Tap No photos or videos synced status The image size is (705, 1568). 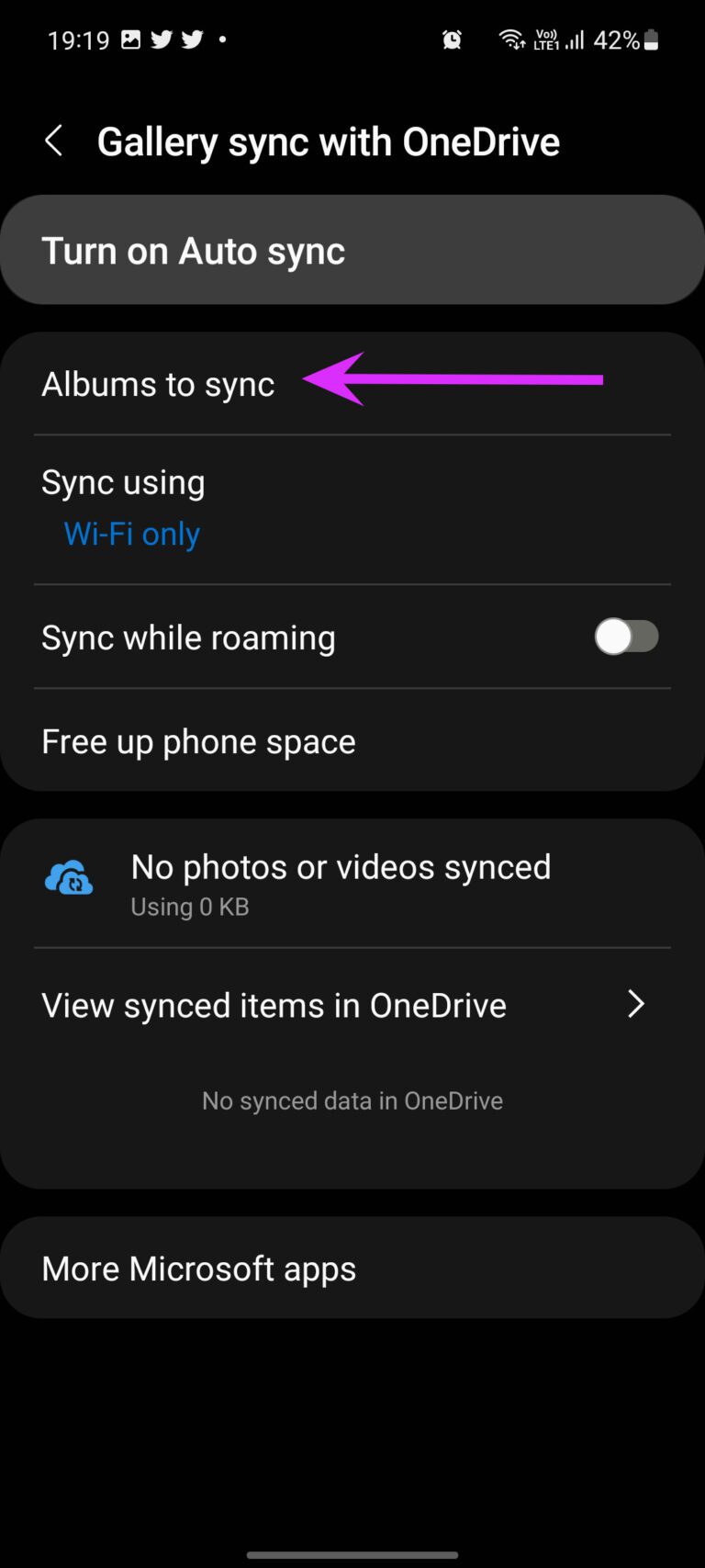tap(341, 866)
